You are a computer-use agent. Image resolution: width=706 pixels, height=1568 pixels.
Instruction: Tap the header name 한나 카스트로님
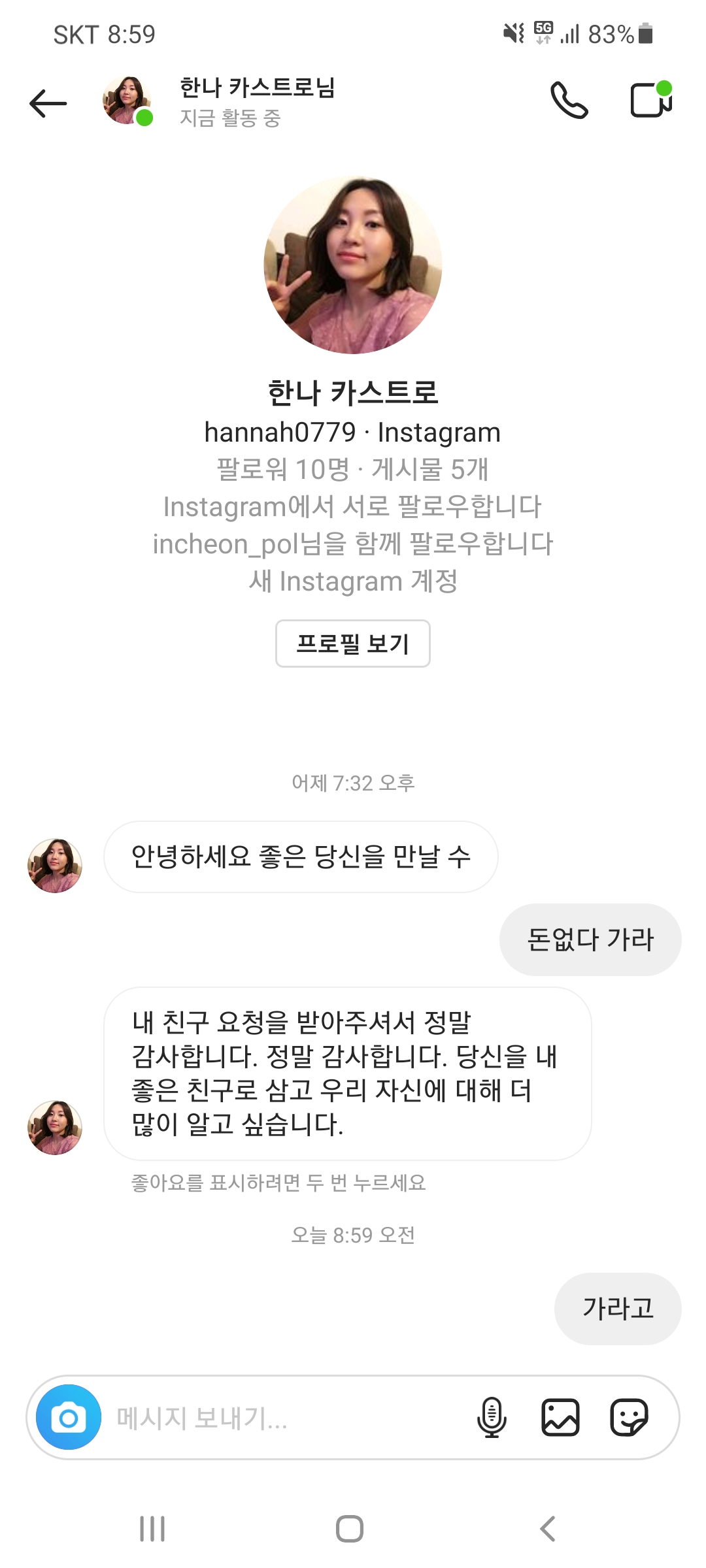tap(257, 88)
